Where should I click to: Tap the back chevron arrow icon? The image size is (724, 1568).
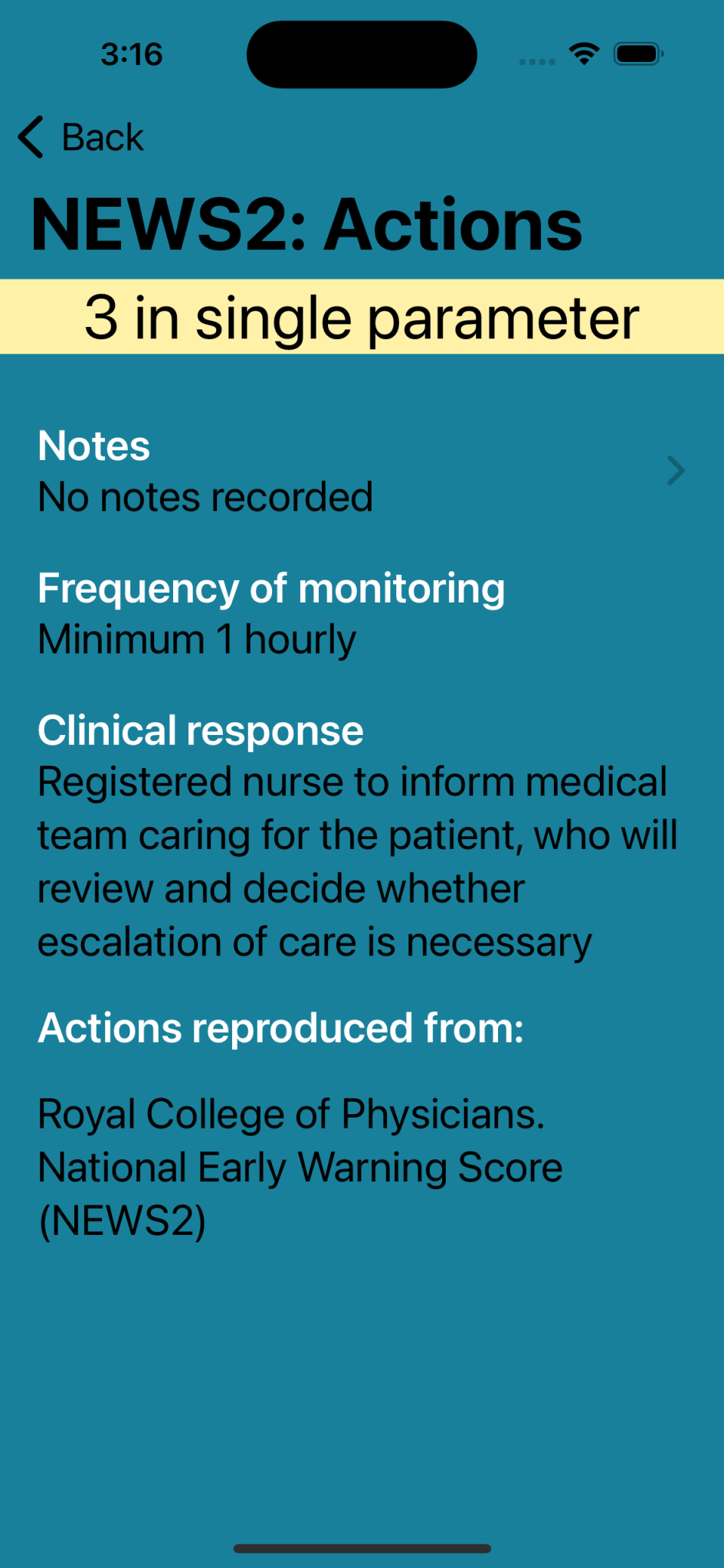31,138
